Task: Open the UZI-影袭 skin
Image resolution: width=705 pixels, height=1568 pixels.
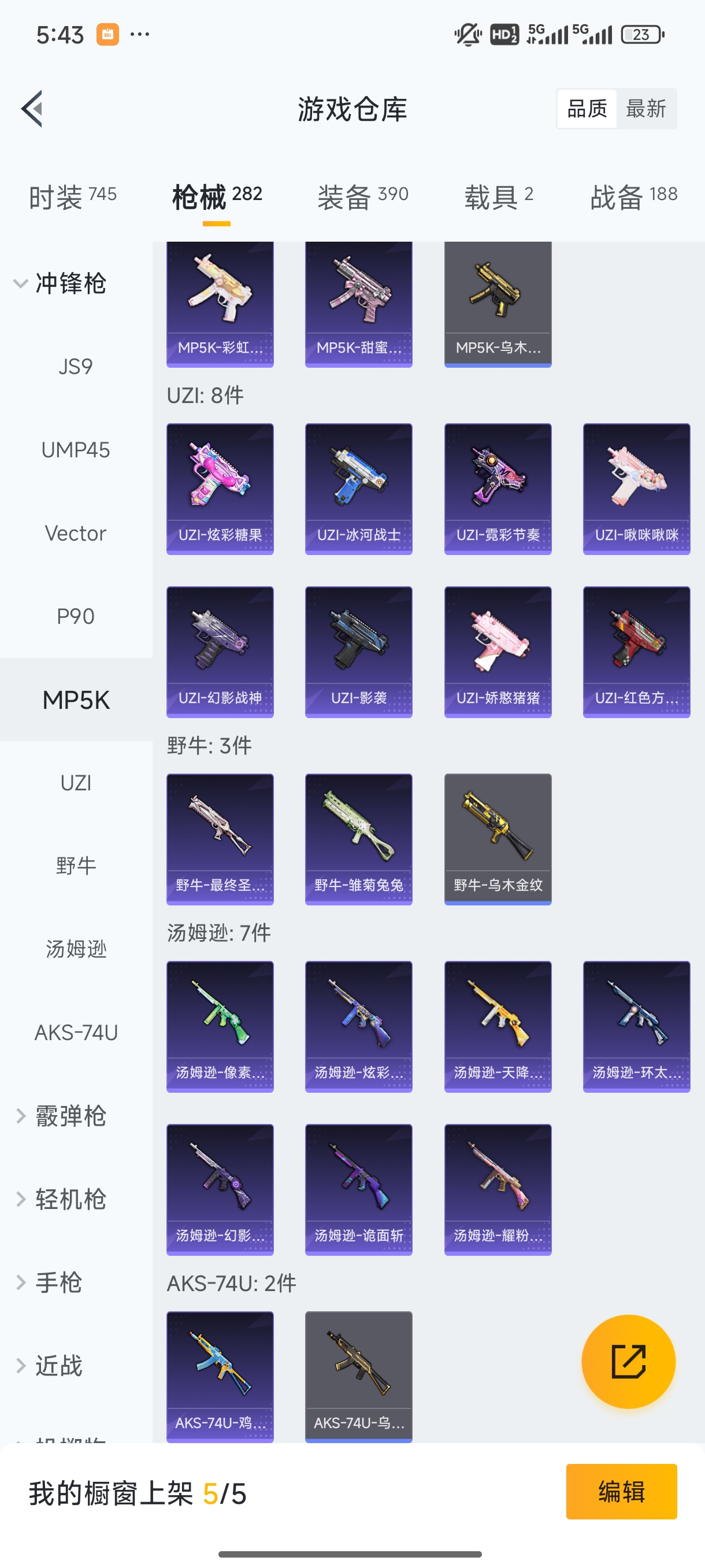Action: click(358, 652)
